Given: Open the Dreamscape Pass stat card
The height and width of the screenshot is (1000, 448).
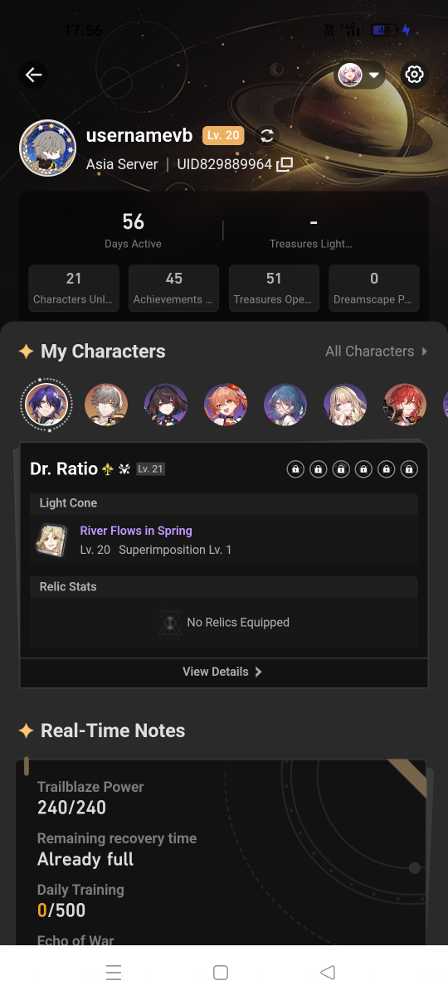Looking at the screenshot, I should [x=374, y=288].
